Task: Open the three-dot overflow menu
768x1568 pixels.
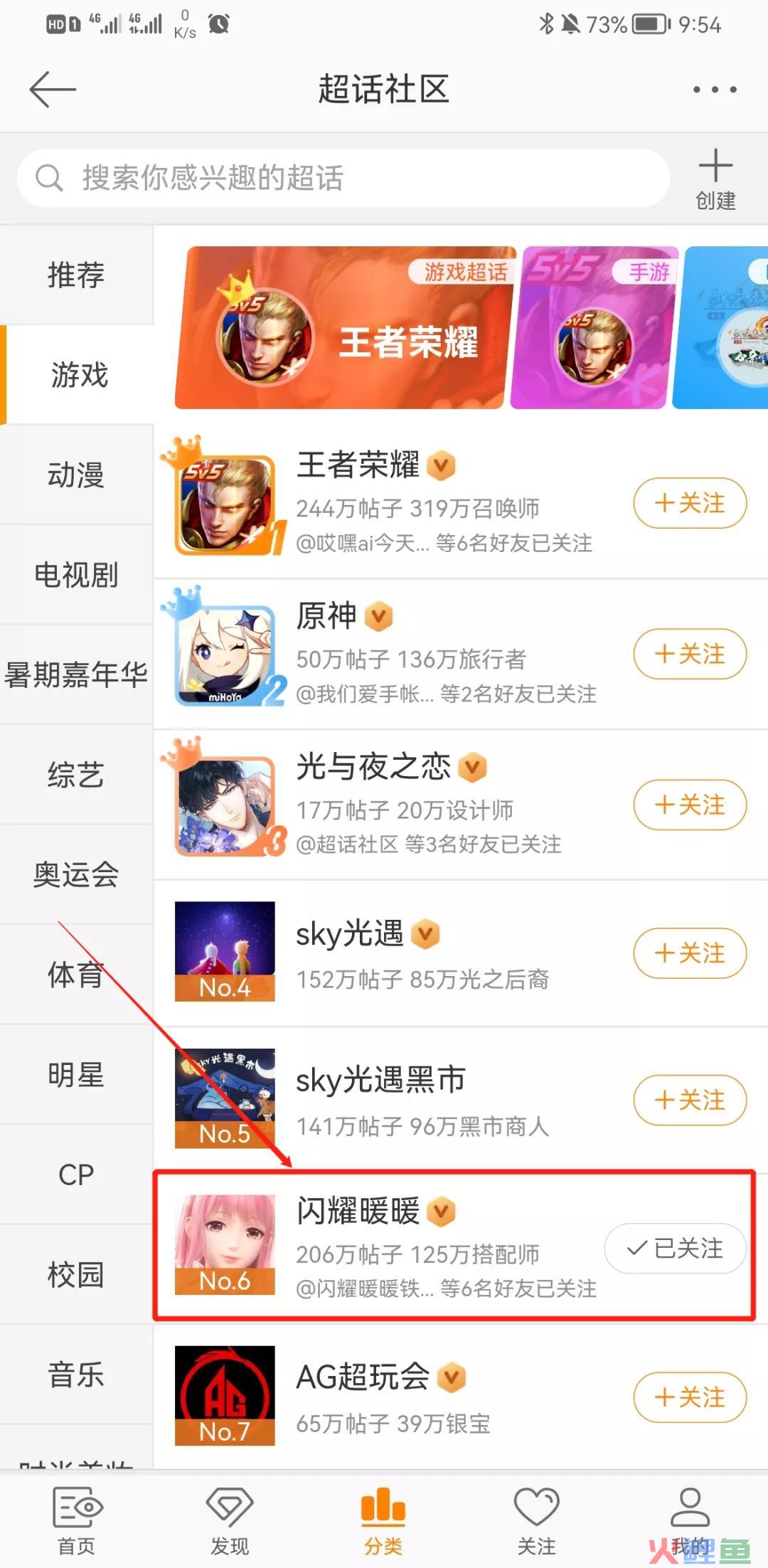Action: 715,90
